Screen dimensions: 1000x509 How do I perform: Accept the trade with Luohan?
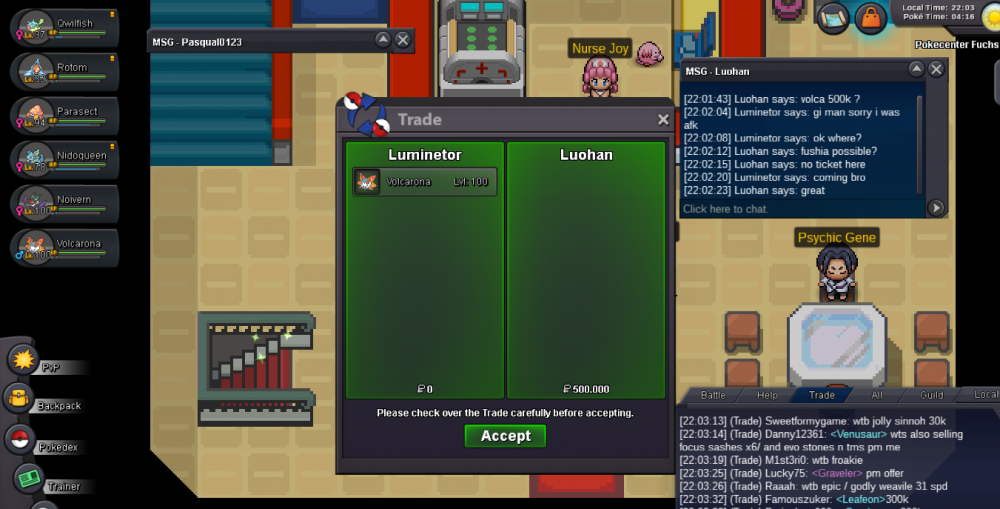505,436
